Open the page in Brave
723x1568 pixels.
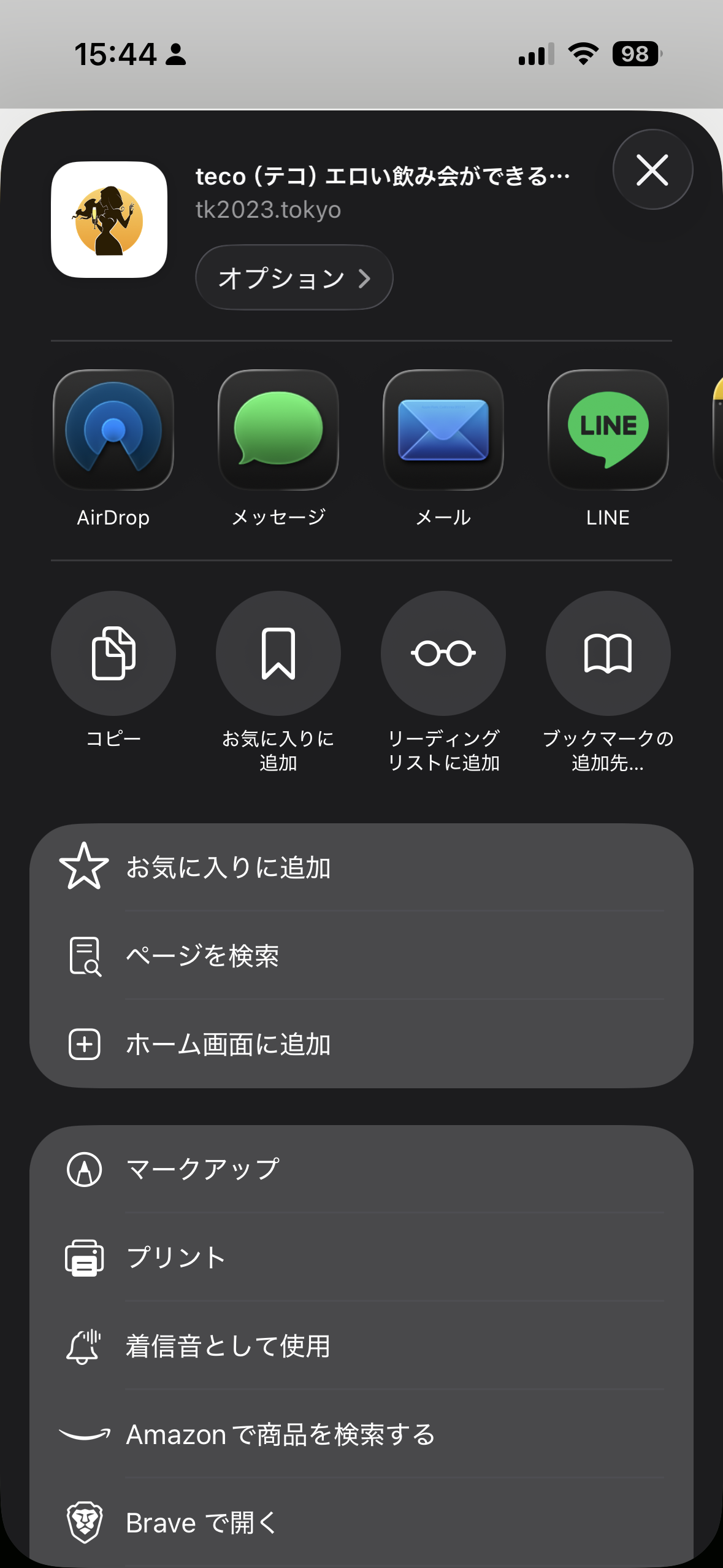[x=361, y=1523]
